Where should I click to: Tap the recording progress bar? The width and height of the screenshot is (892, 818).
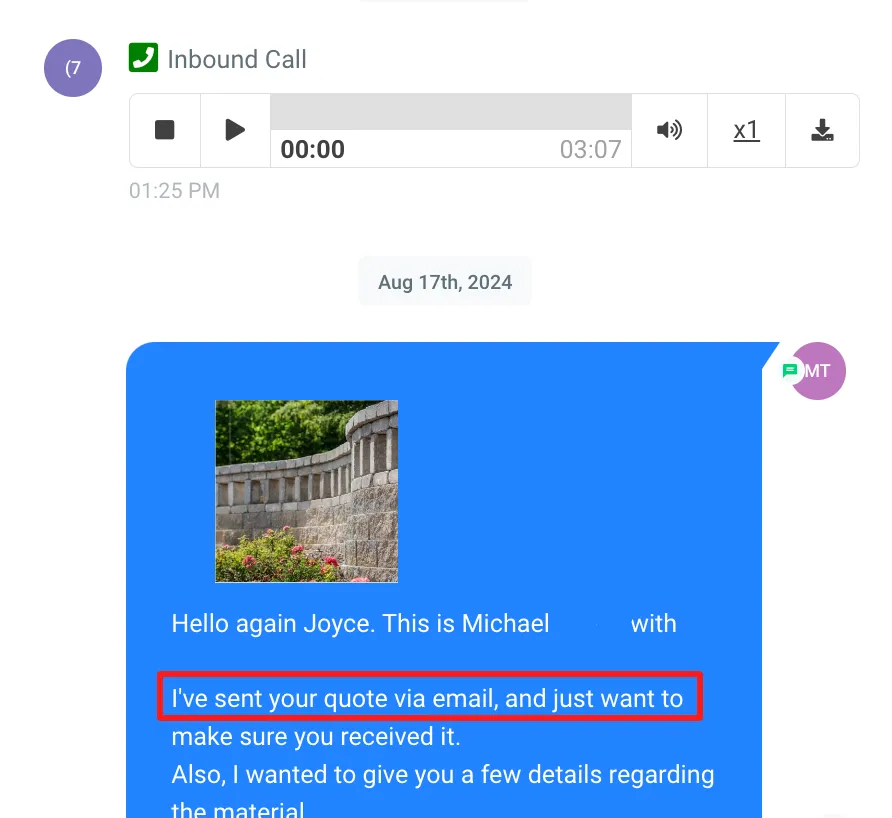click(450, 112)
